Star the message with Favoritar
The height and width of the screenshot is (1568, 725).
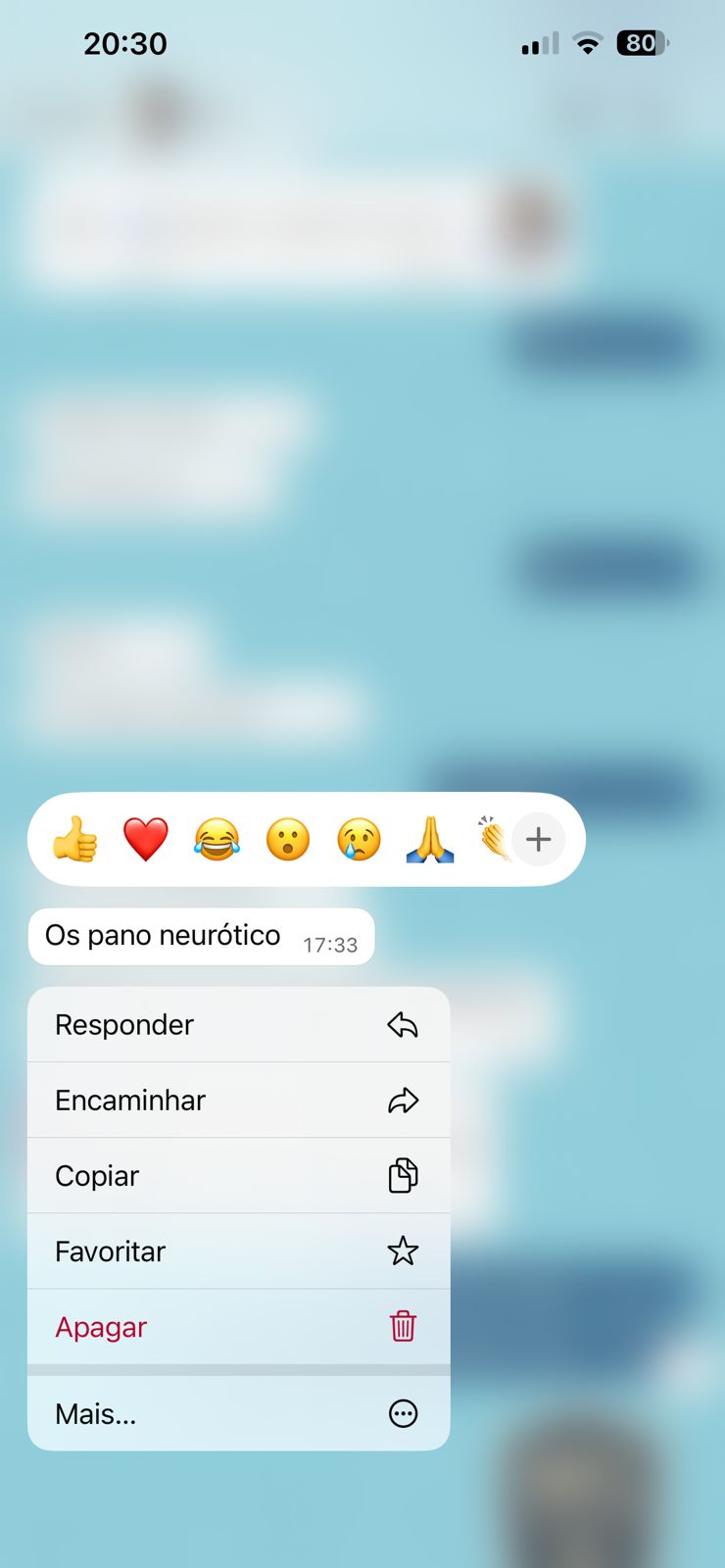[239, 1251]
